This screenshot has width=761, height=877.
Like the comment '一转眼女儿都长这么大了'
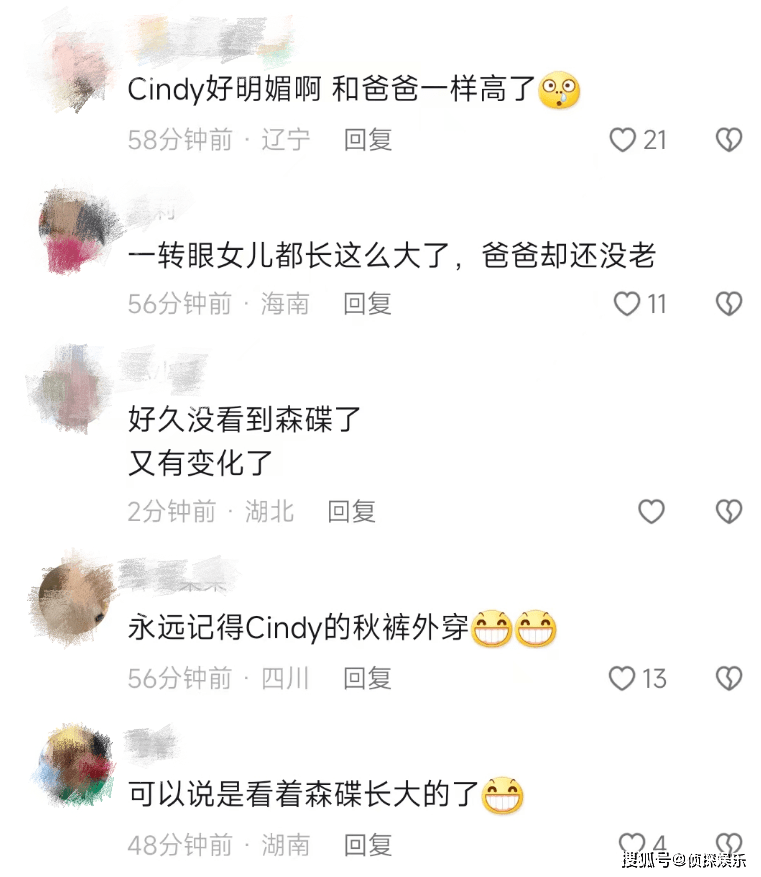pos(626,304)
